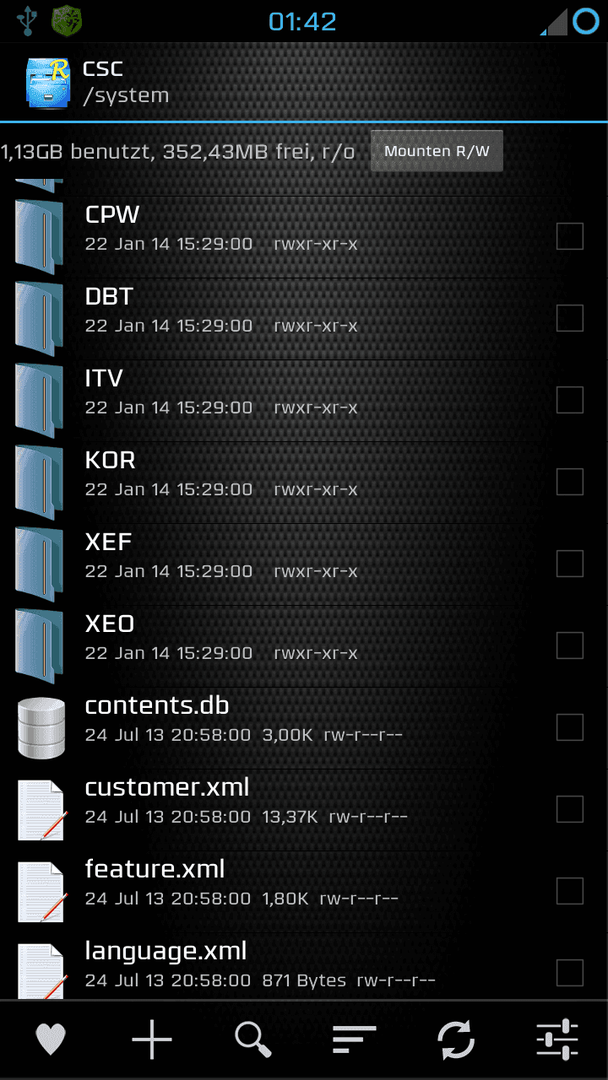Select the checkbox beside contents.db
The width and height of the screenshot is (608, 1080).
point(569,727)
